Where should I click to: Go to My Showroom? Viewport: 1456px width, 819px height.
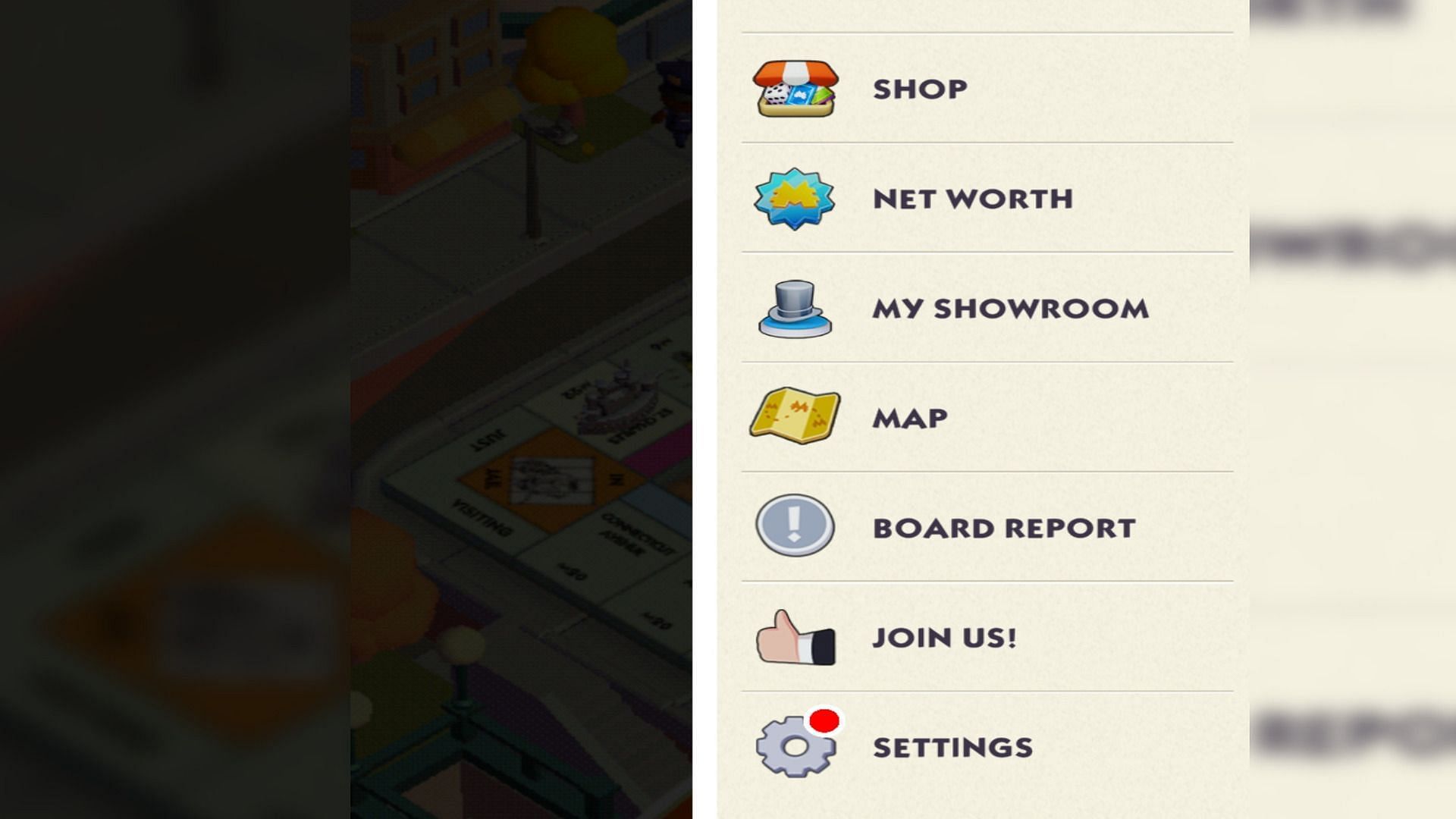(1009, 309)
